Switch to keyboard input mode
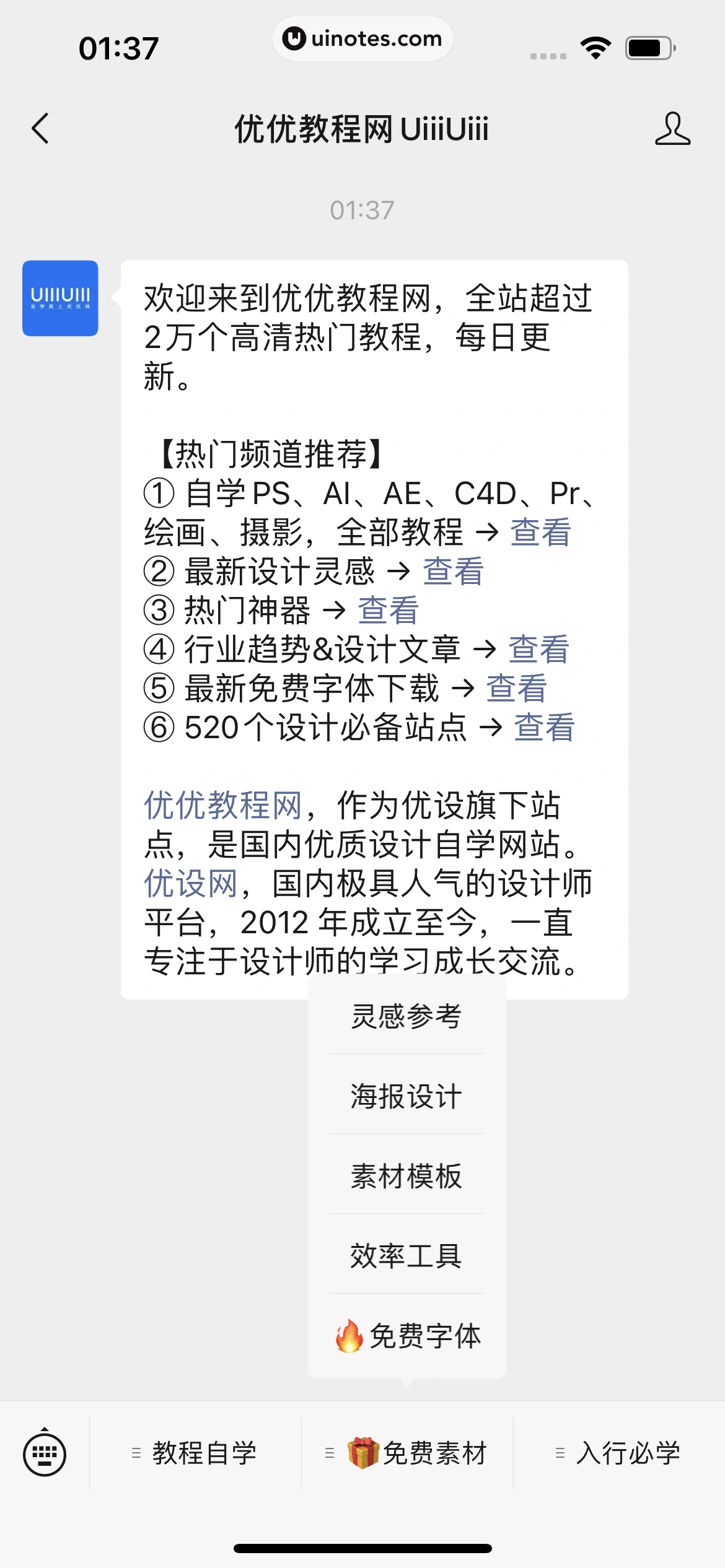This screenshot has height=1568, width=725. pos(45,1453)
